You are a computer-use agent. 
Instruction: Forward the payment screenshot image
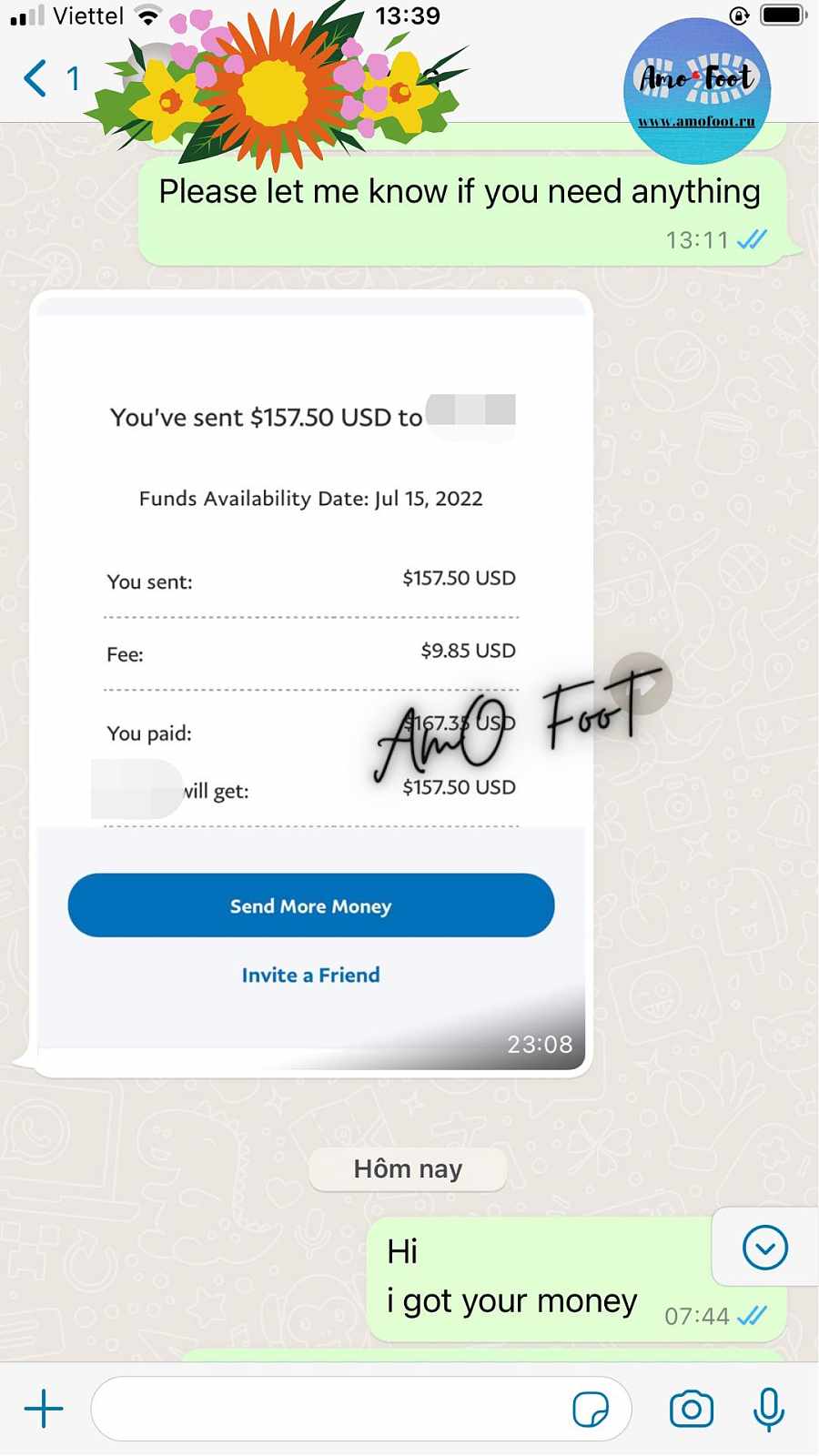[x=642, y=683]
